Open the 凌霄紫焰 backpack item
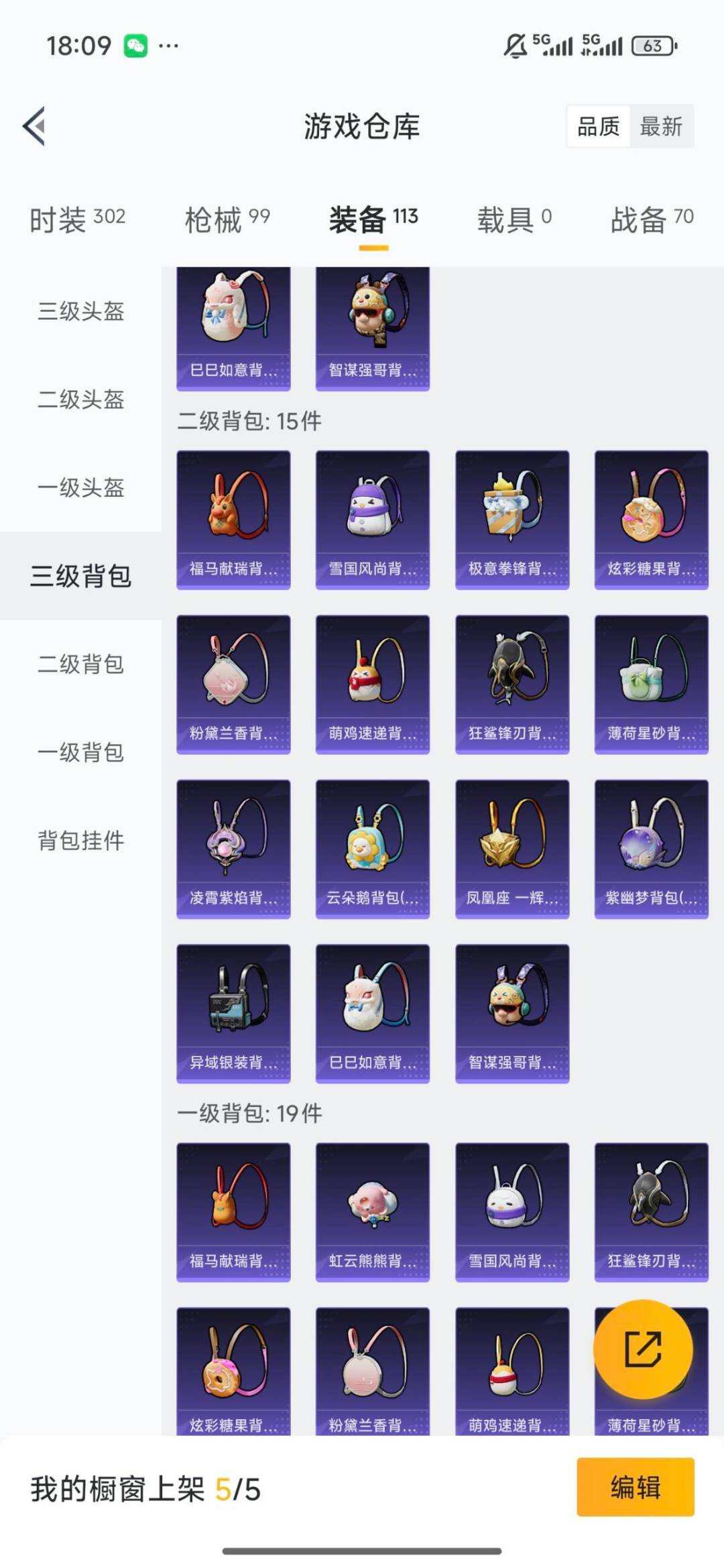Image resolution: width=724 pixels, height=1568 pixels. tap(233, 849)
